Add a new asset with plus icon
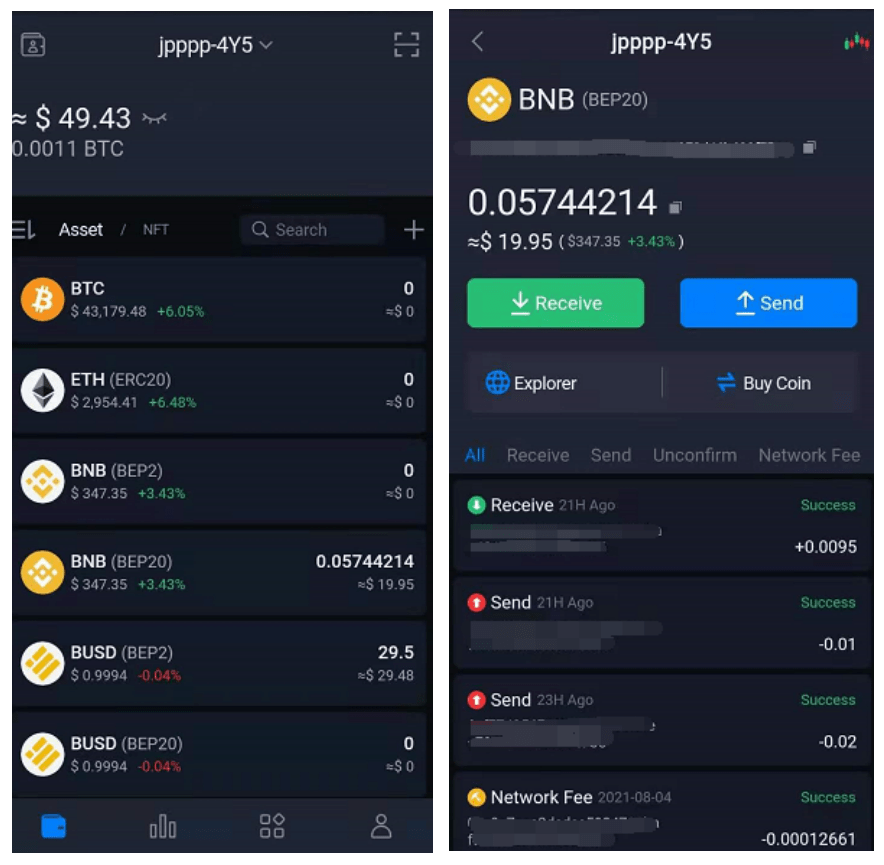Screen dimensions: 884x865 point(413,230)
